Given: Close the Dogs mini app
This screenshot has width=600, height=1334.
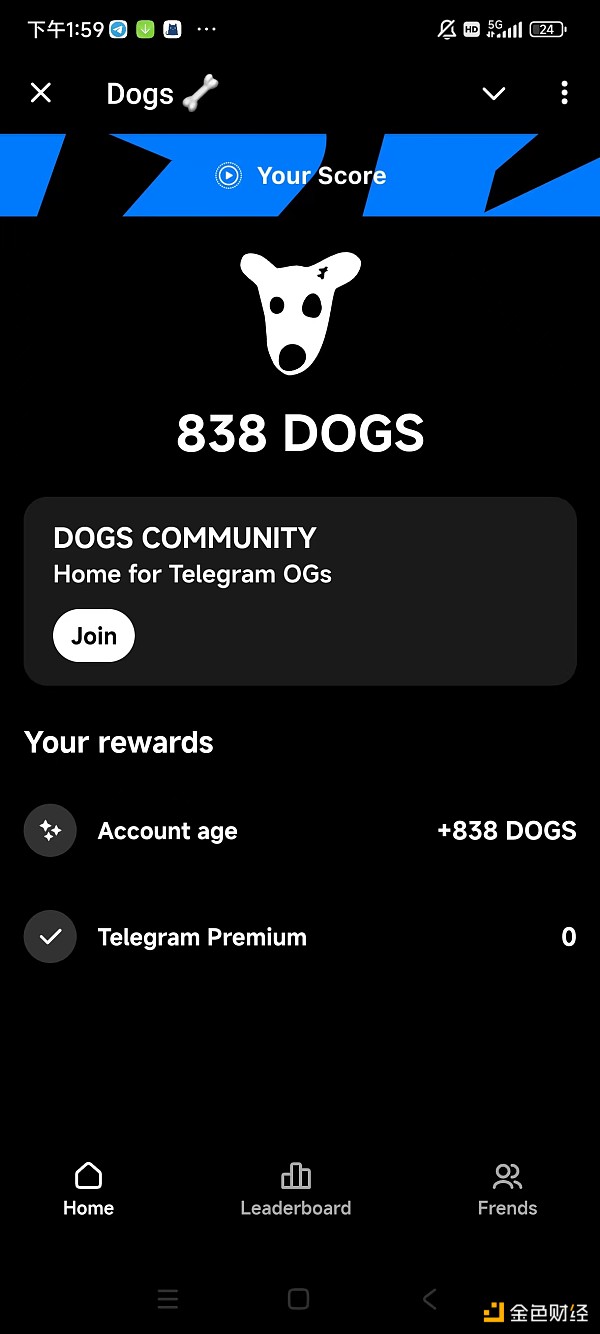Looking at the screenshot, I should (40, 93).
